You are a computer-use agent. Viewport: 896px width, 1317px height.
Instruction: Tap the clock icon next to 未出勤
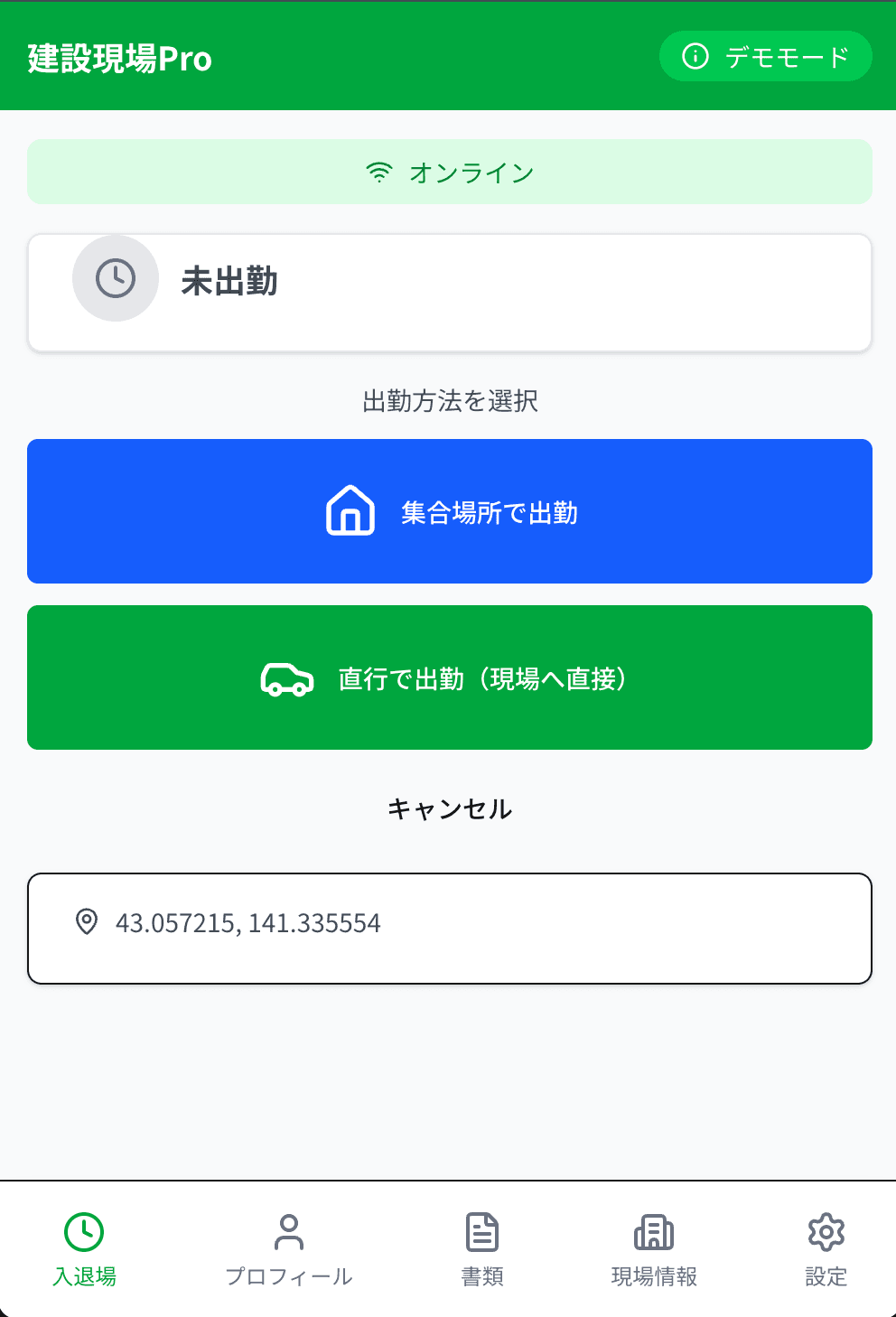116,278
